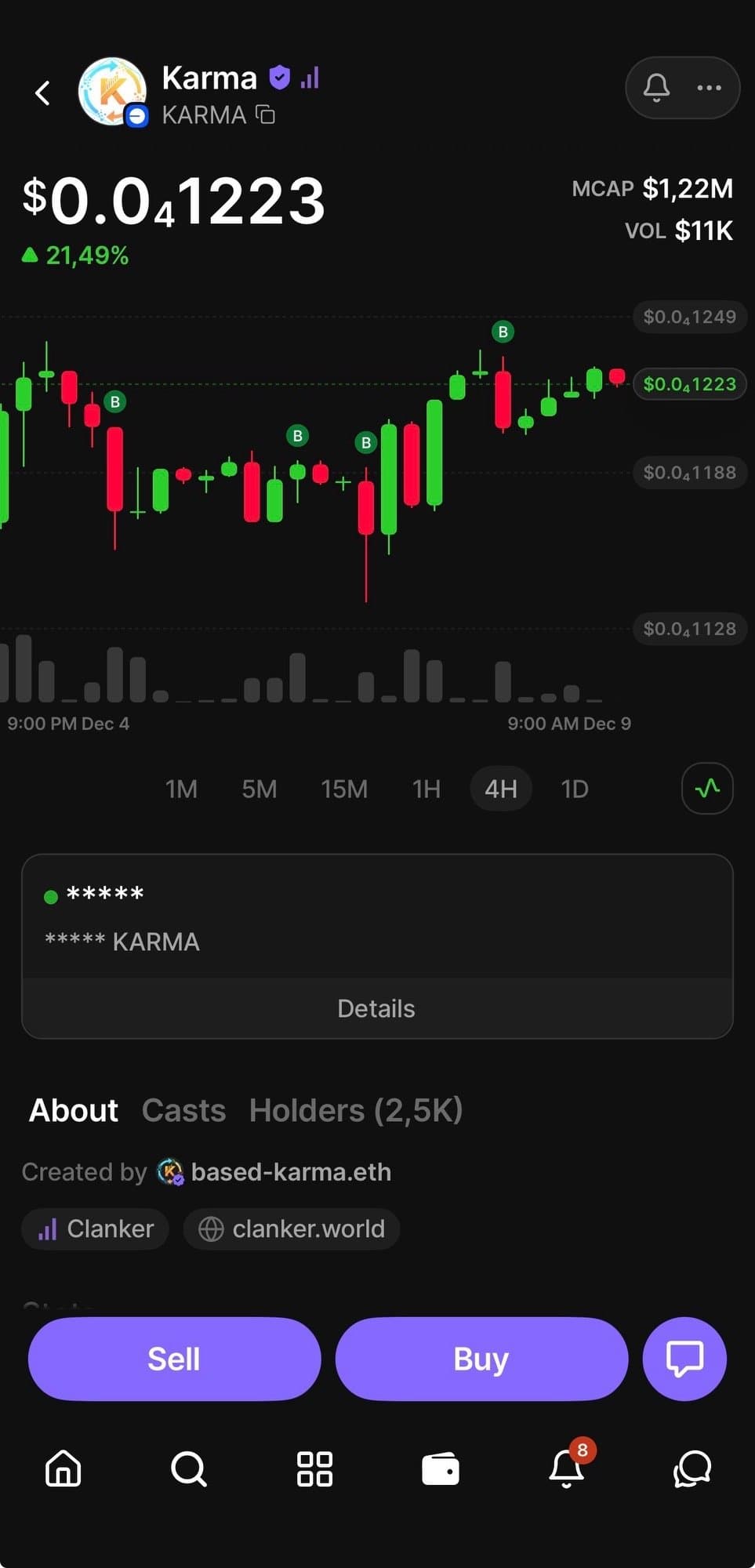Buy KARMA tokens
The image size is (755, 1568).
(x=481, y=1359)
